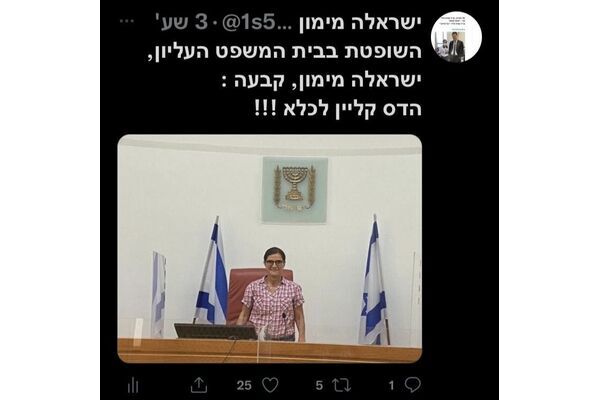View tweet analytics via the bar-chart icon
Screen dimensions: 600x400
coord(132,384)
